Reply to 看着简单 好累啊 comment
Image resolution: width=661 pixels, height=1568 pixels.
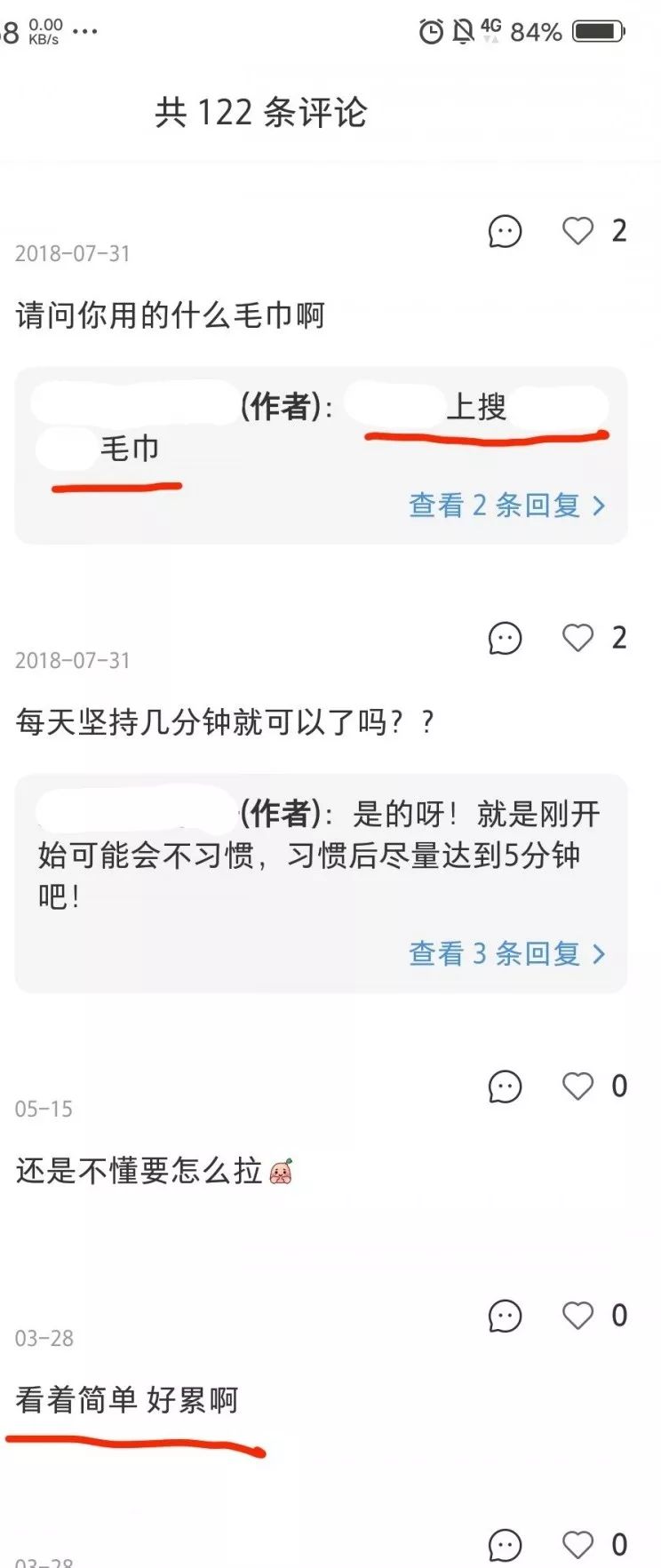505,1317
